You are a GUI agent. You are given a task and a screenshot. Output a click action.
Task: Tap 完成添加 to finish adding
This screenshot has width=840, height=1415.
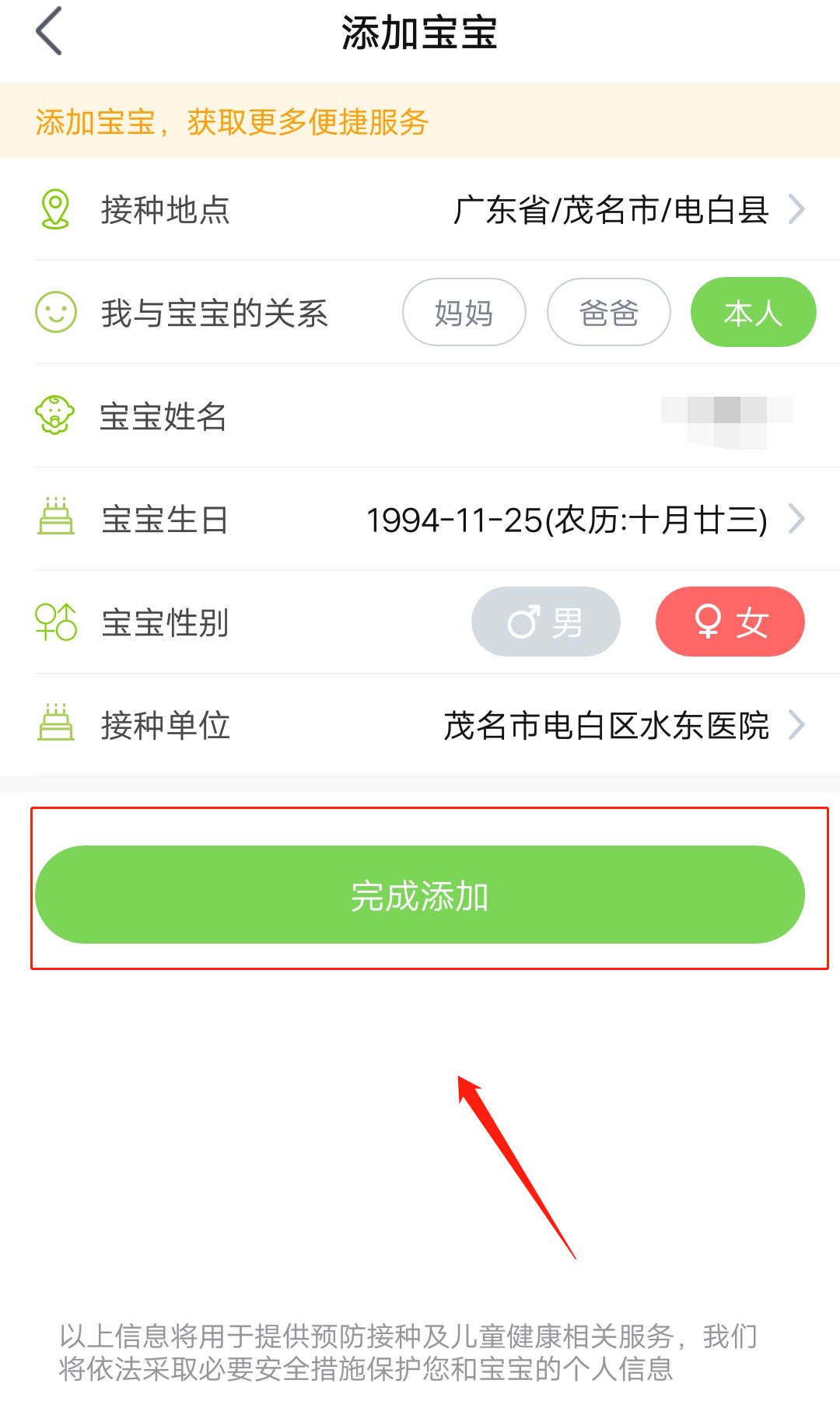[x=420, y=895]
